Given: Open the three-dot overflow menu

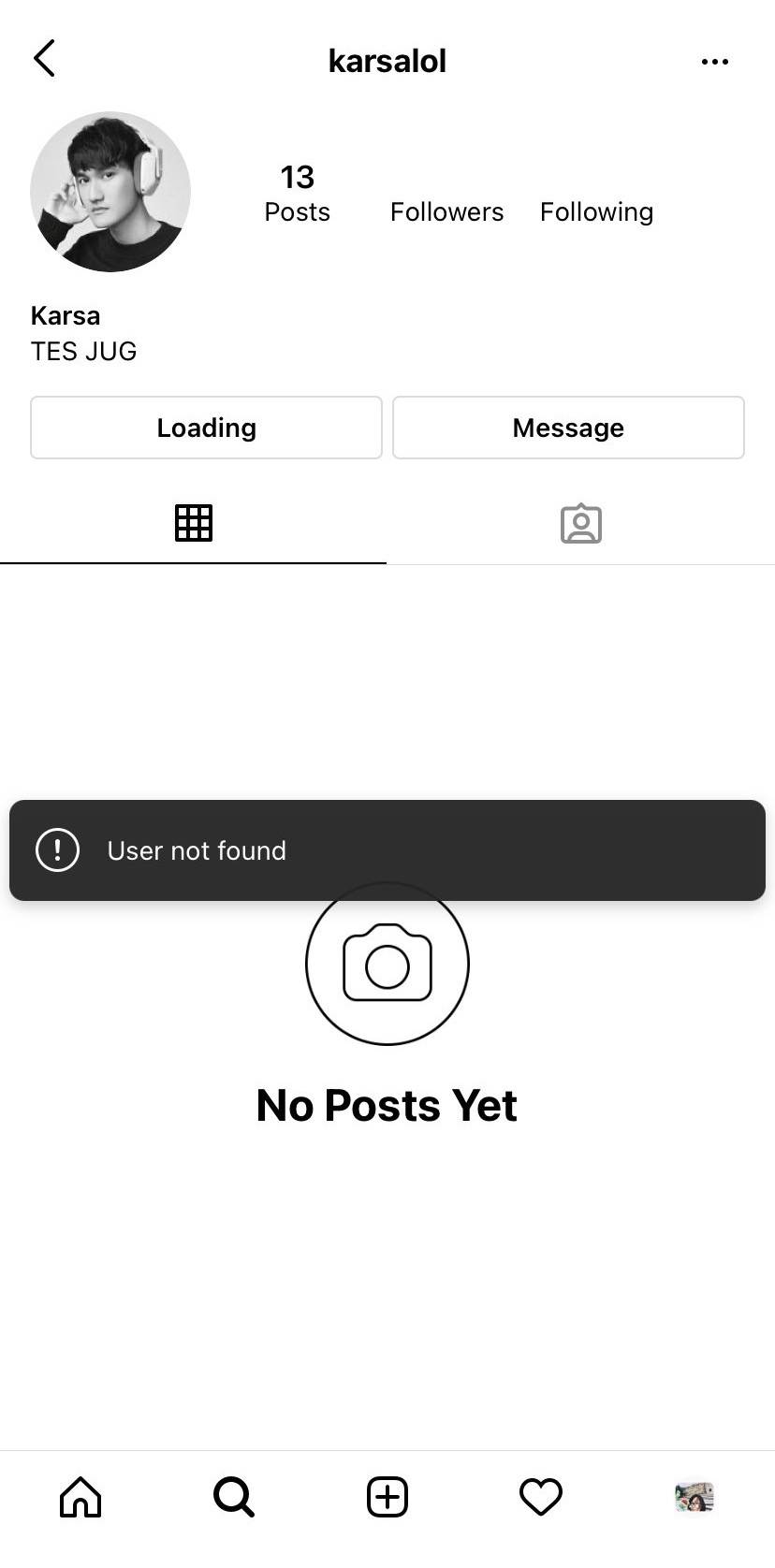Looking at the screenshot, I should tap(714, 62).
